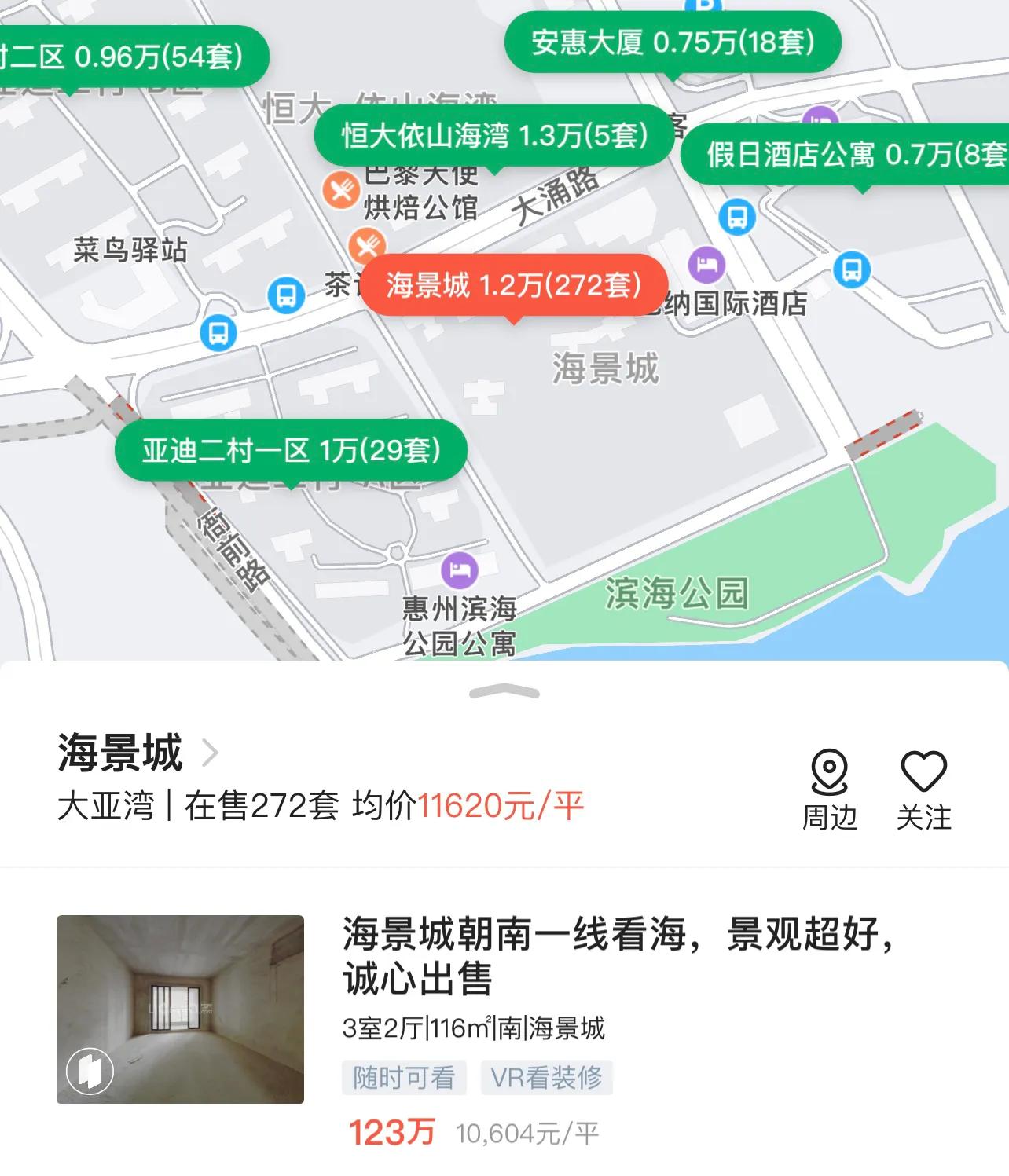Select the bus stop icon beside 维纳国际酒店
The width and height of the screenshot is (1009, 1176).
[x=736, y=218]
